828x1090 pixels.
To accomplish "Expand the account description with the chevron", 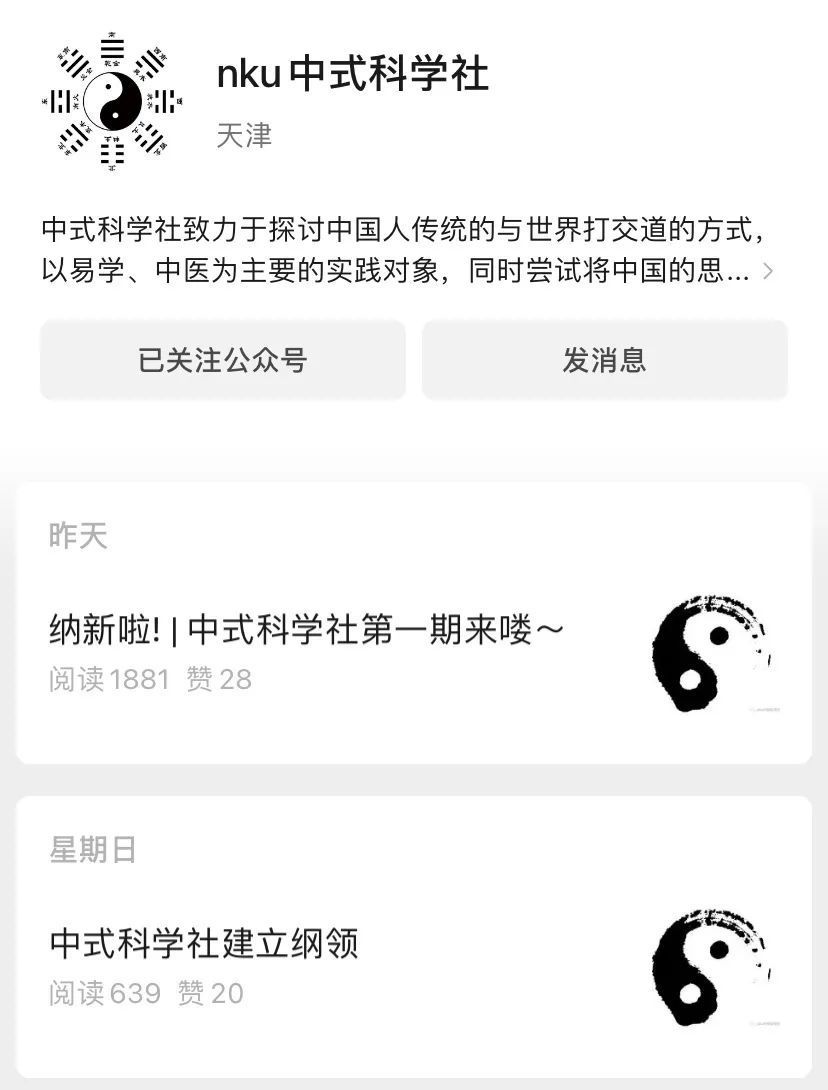I will coord(768,272).
